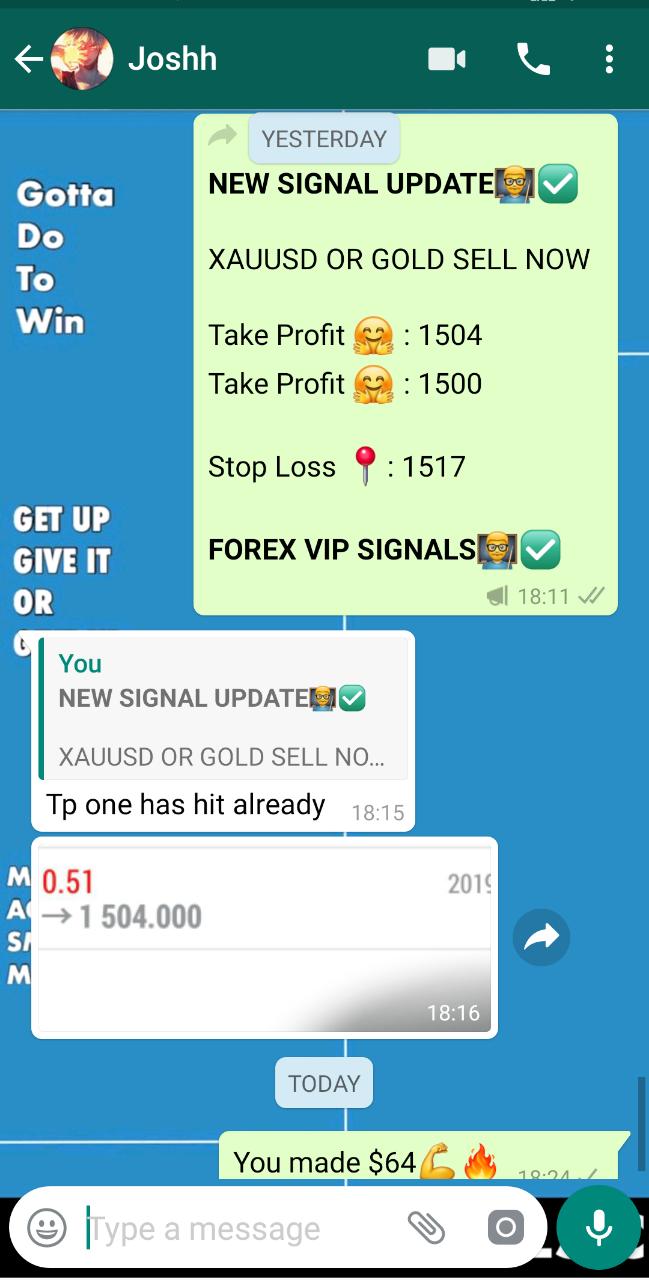Tap the voice message microphone
Viewport: 649px width, 1280px height.
coord(598,1228)
